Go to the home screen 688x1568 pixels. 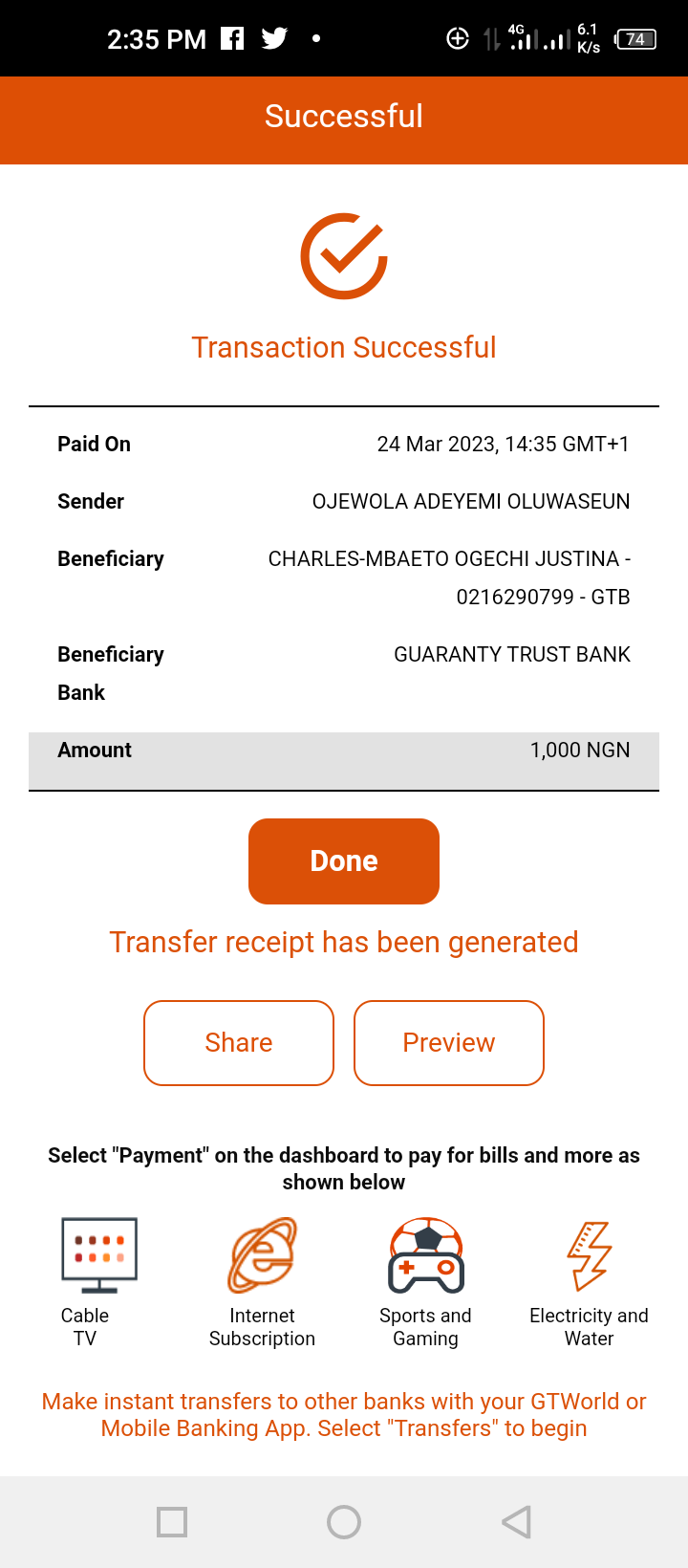coord(344,1521)
